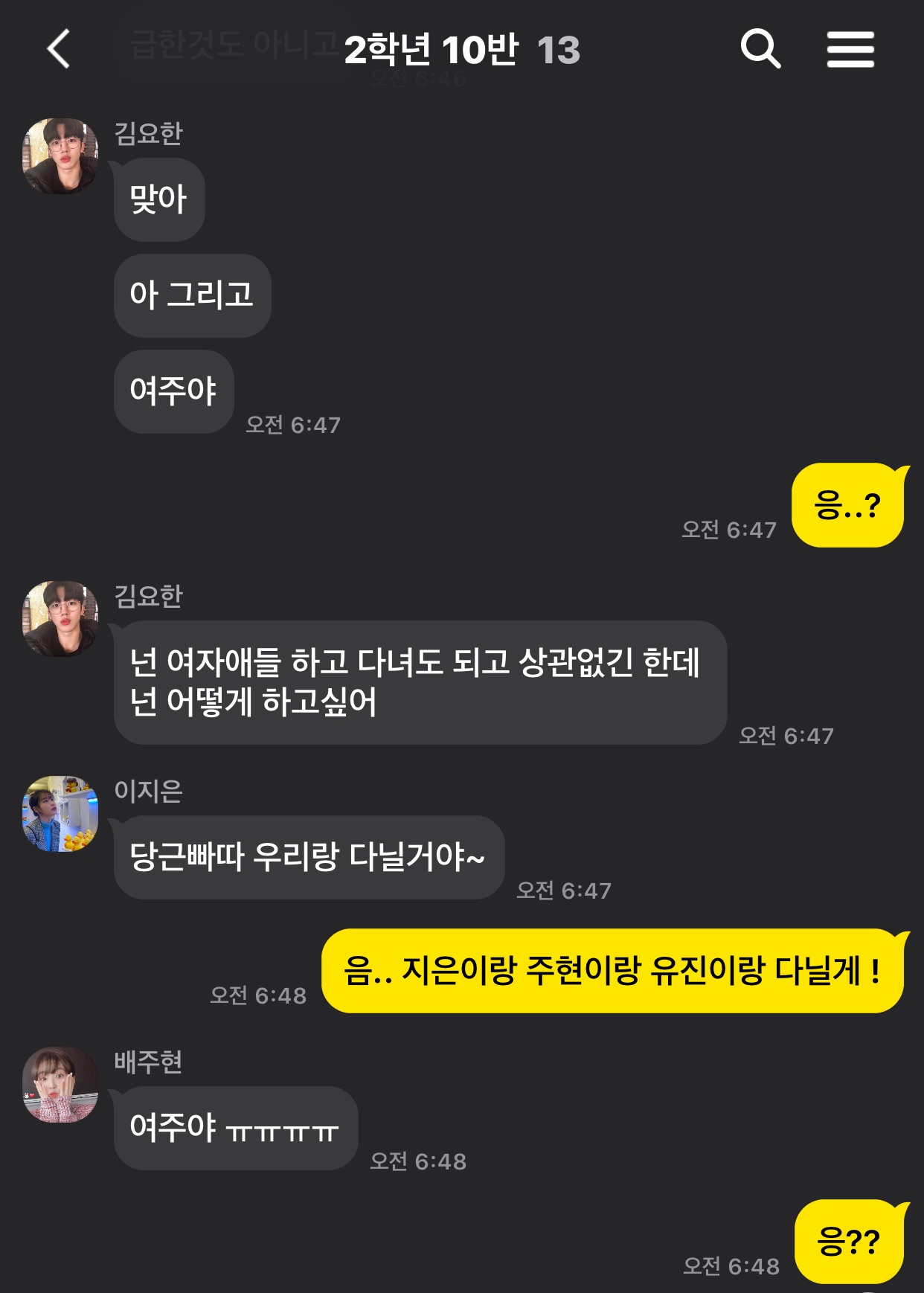Open 김요한's profile picture above 맞아
This screenshot has width=924, height=1293.
pos(60,156)
